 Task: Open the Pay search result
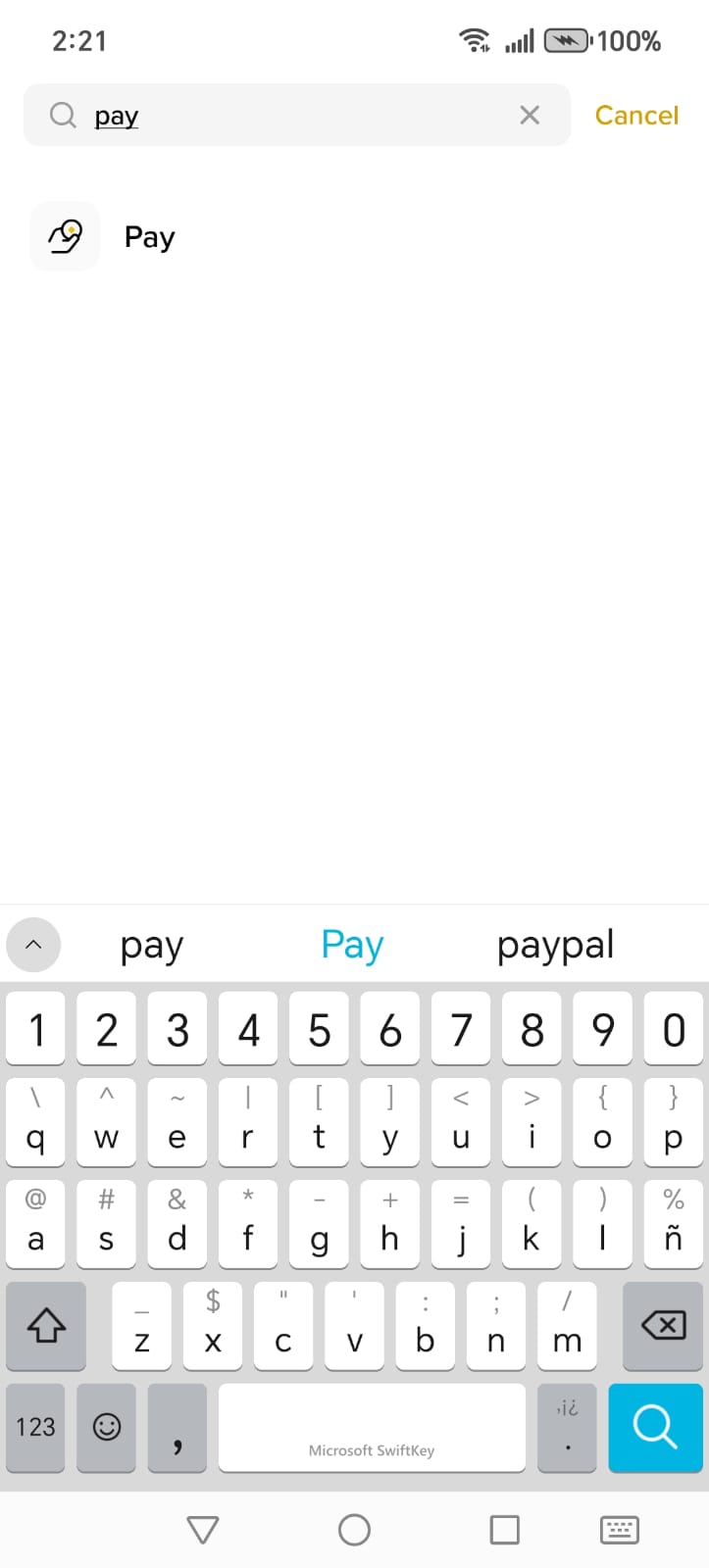tap(149, 237)
